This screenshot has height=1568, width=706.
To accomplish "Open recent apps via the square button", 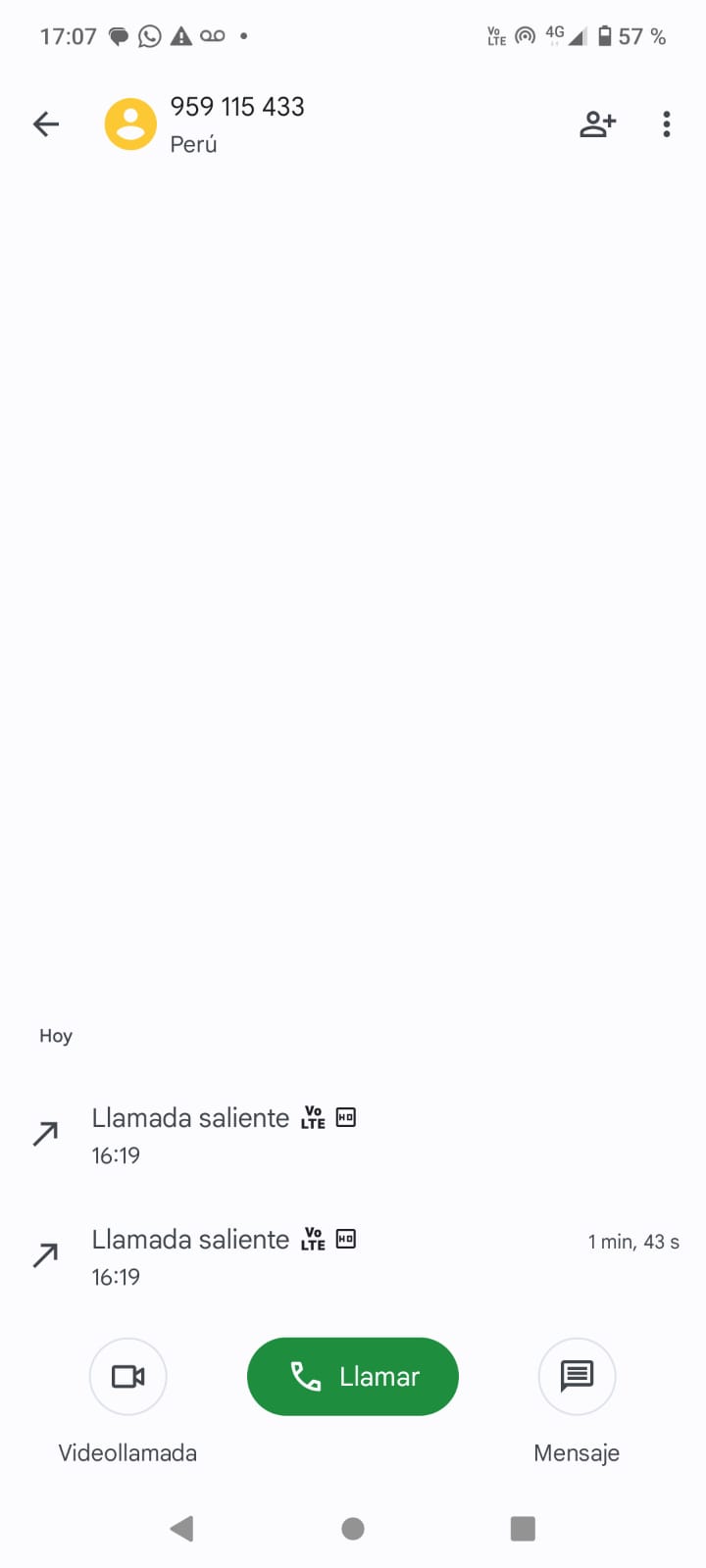I will [523, 1528].
